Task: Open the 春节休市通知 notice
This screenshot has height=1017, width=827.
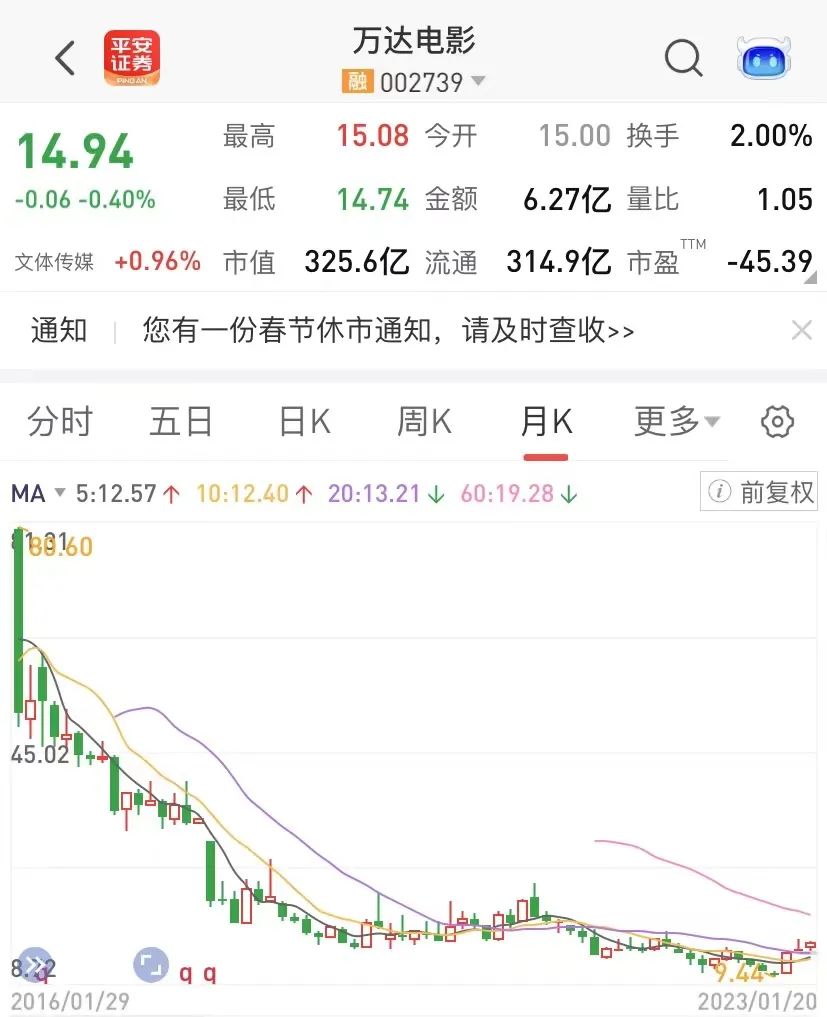Action: (388, 330)
